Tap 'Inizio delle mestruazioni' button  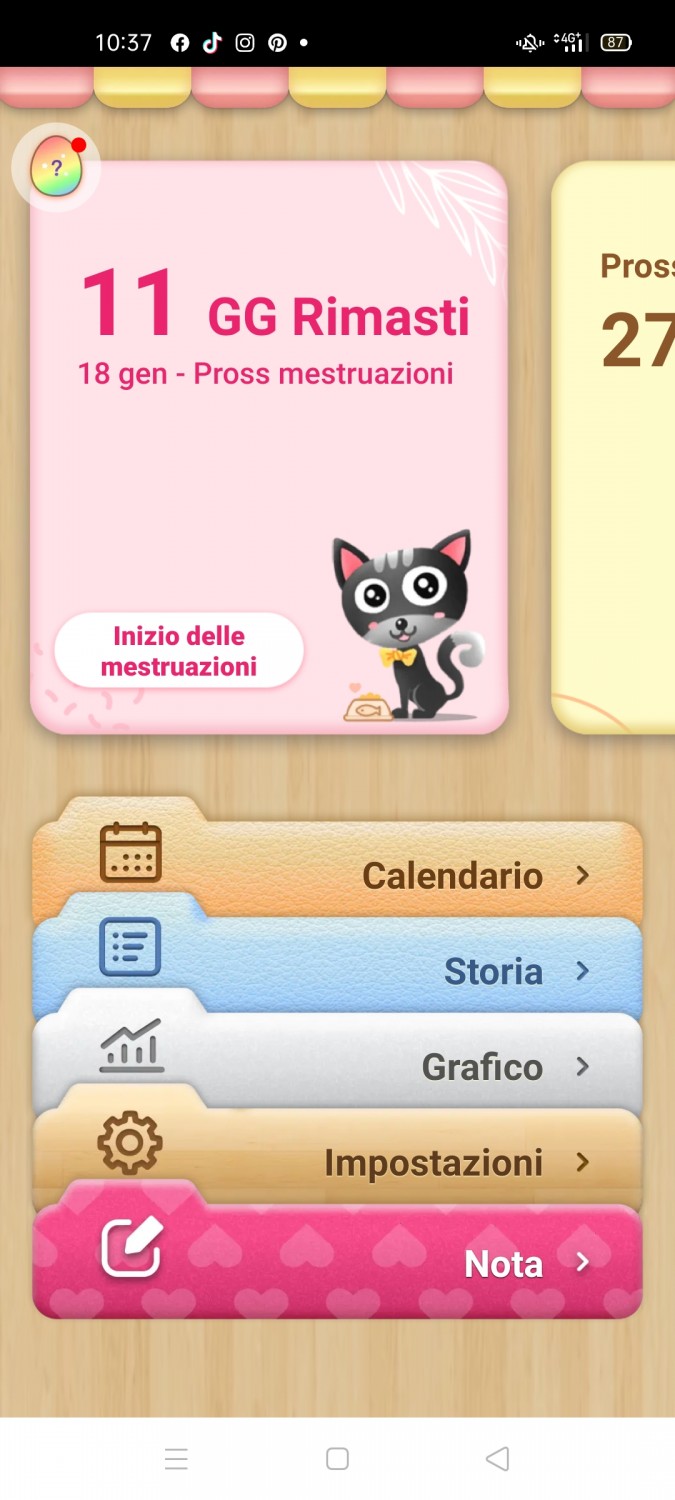tap(179, 651)
